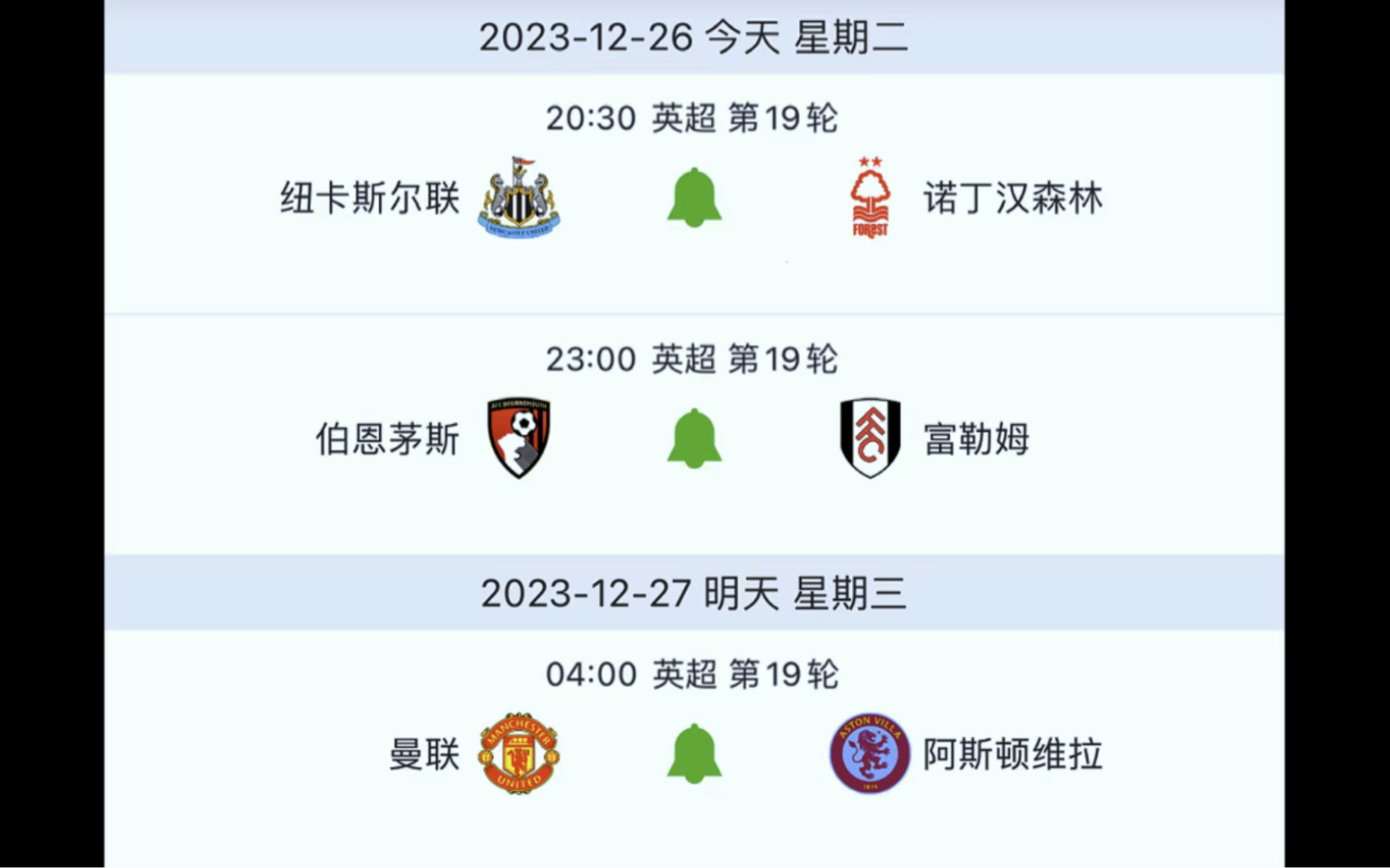Tap the reminder bell for Newcastle vs Nottingham Forest
This screenshot has width=1390, height=868.
tap(694, 199)
